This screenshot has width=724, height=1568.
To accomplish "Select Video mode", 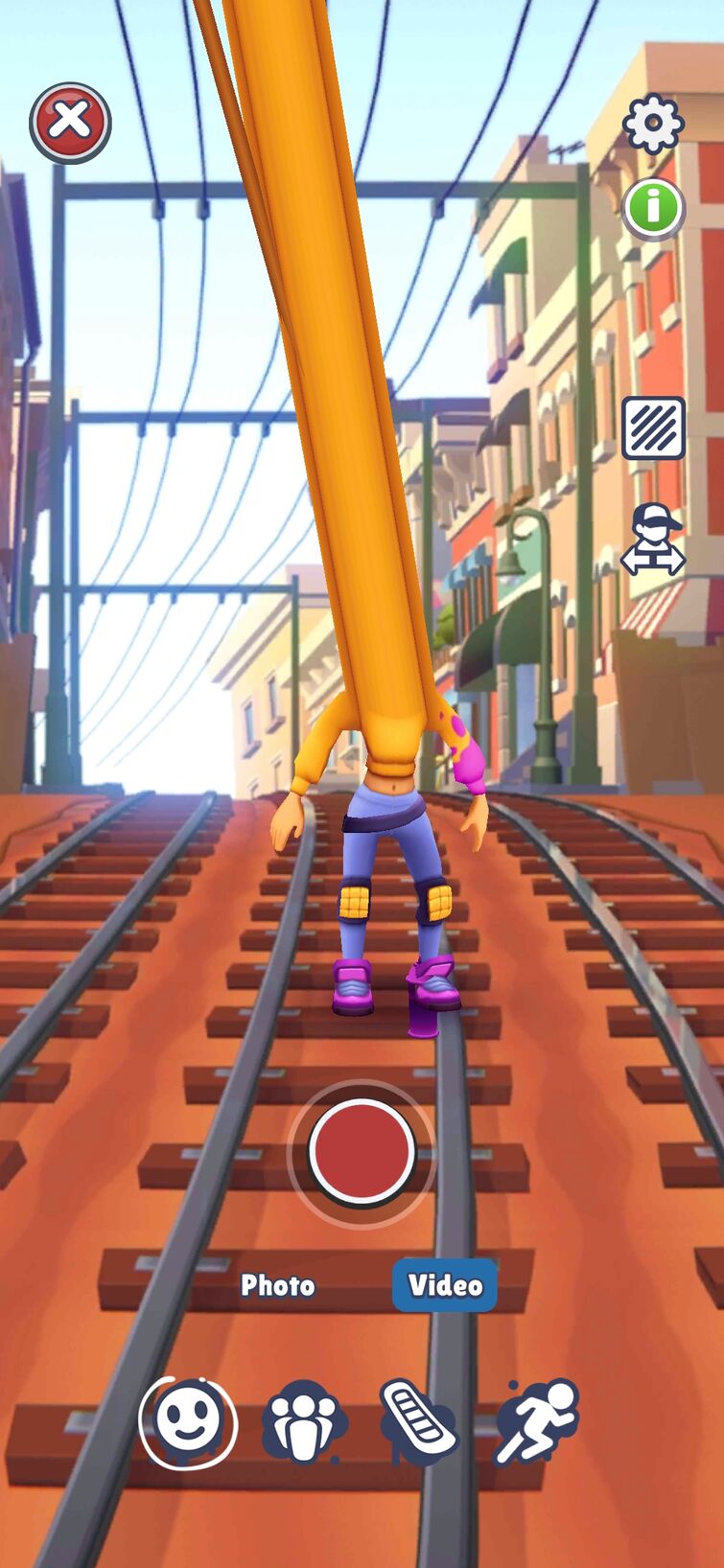I will (x=445, y=1285).
